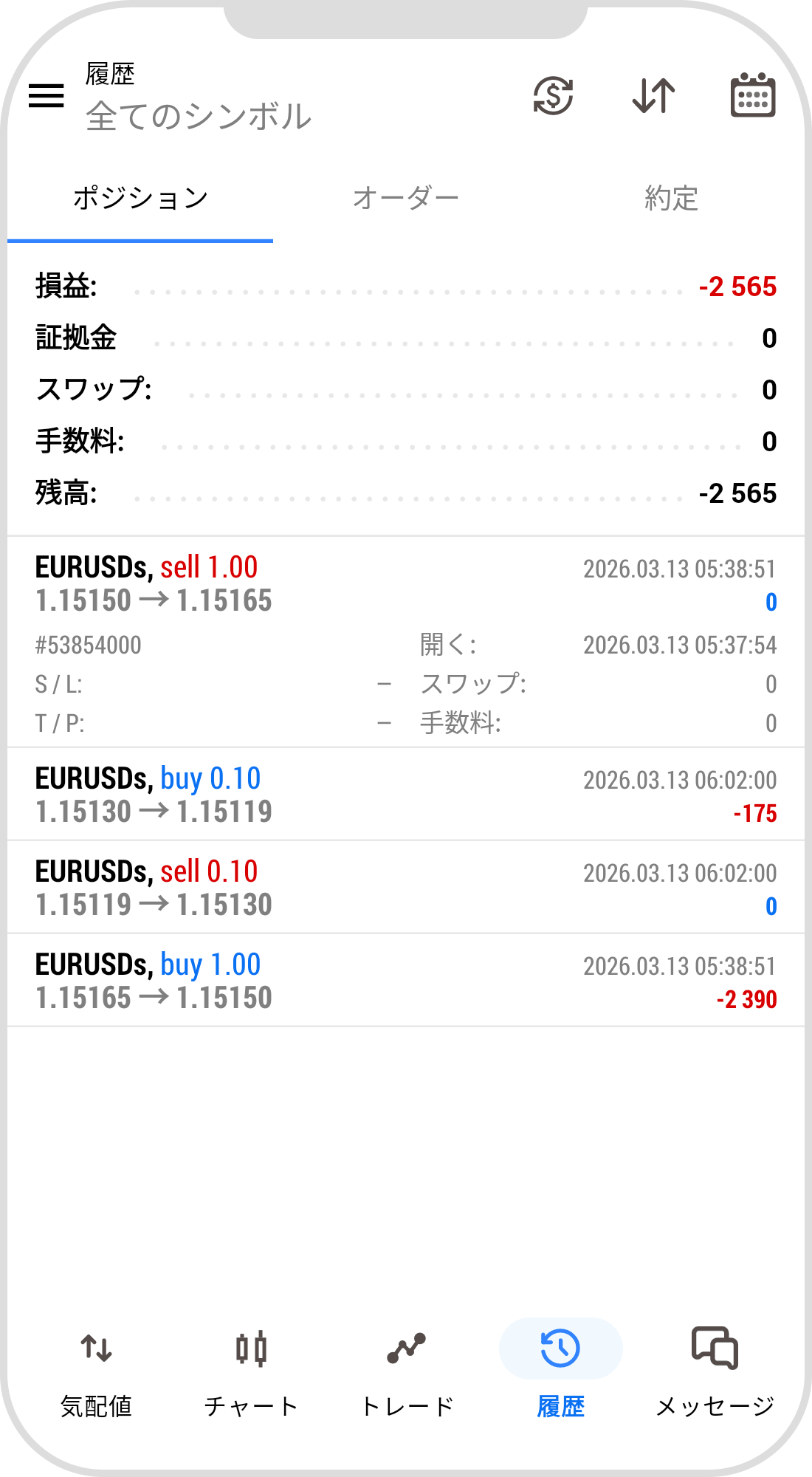Open the calendar date range picker

click(x=752, y=96)
